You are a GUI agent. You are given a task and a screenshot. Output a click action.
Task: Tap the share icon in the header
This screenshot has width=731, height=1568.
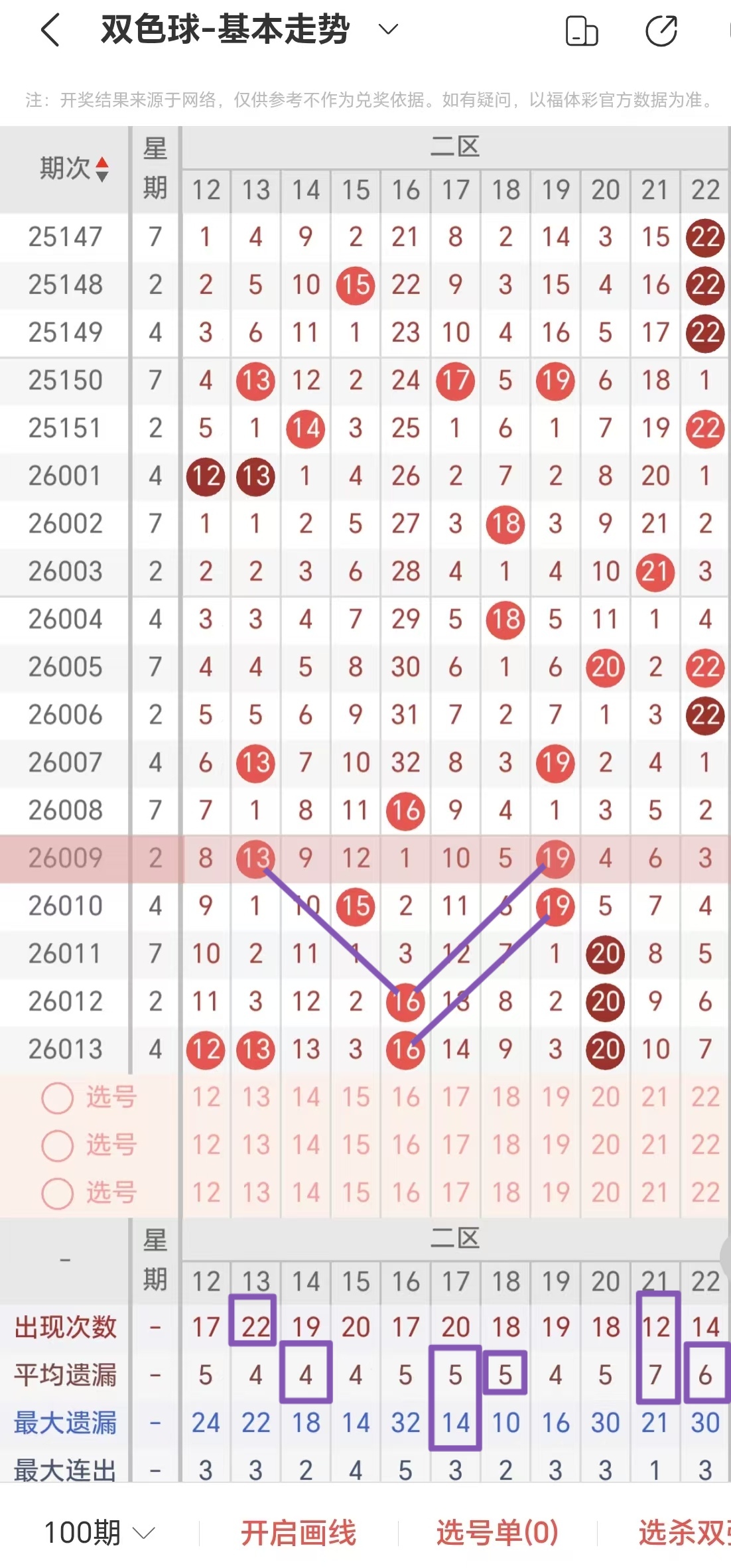click(661, 31)
